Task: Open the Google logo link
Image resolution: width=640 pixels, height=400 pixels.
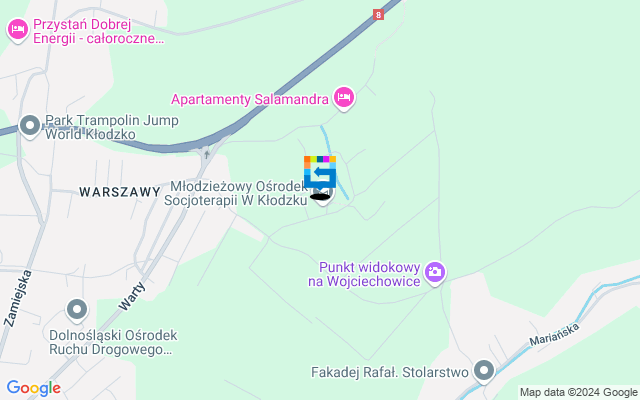Action: [x=33, y=388]
